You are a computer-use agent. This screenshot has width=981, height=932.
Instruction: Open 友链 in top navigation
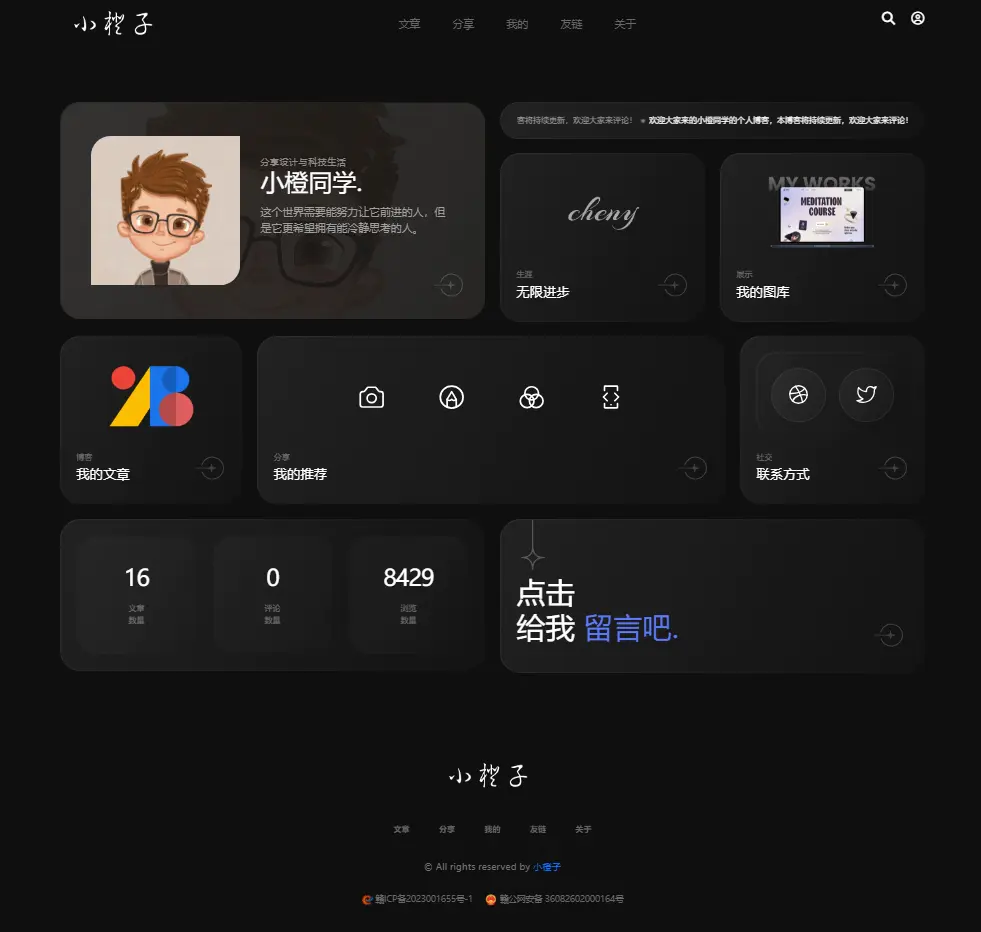point(571,24)
